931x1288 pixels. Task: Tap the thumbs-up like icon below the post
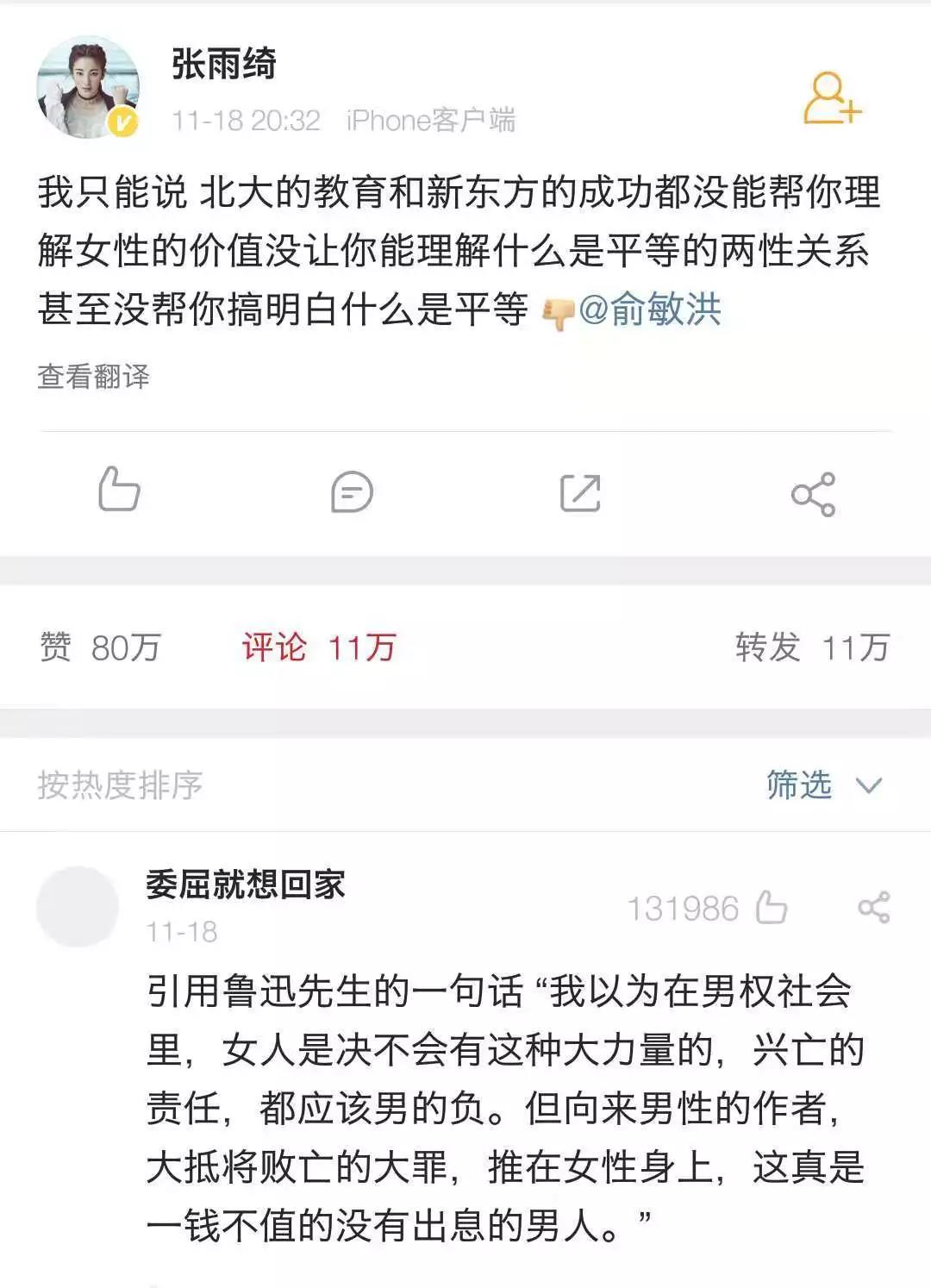pyautogui.click(x=117, y=491)
